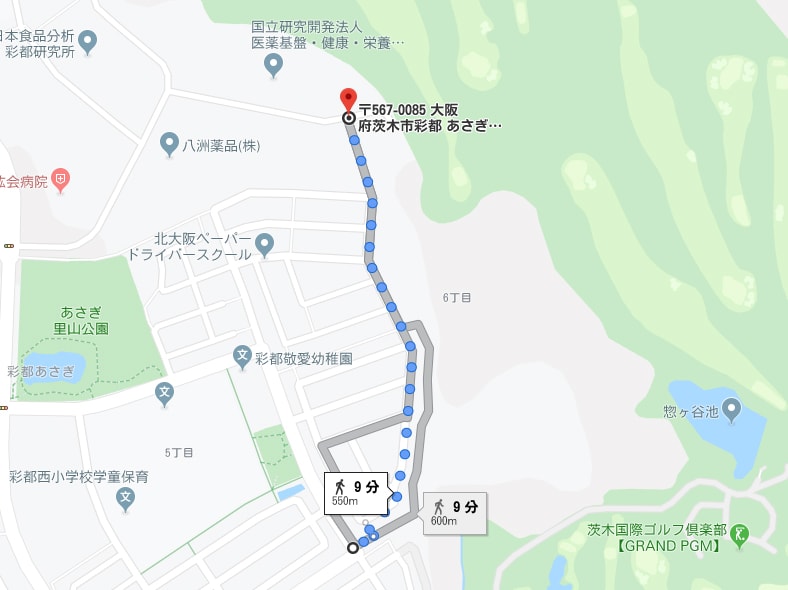Open the 彩都敬愛幼稚園 school marker
Image resolution: width=788 pixels, height=590 pixels.
(242, 356)
